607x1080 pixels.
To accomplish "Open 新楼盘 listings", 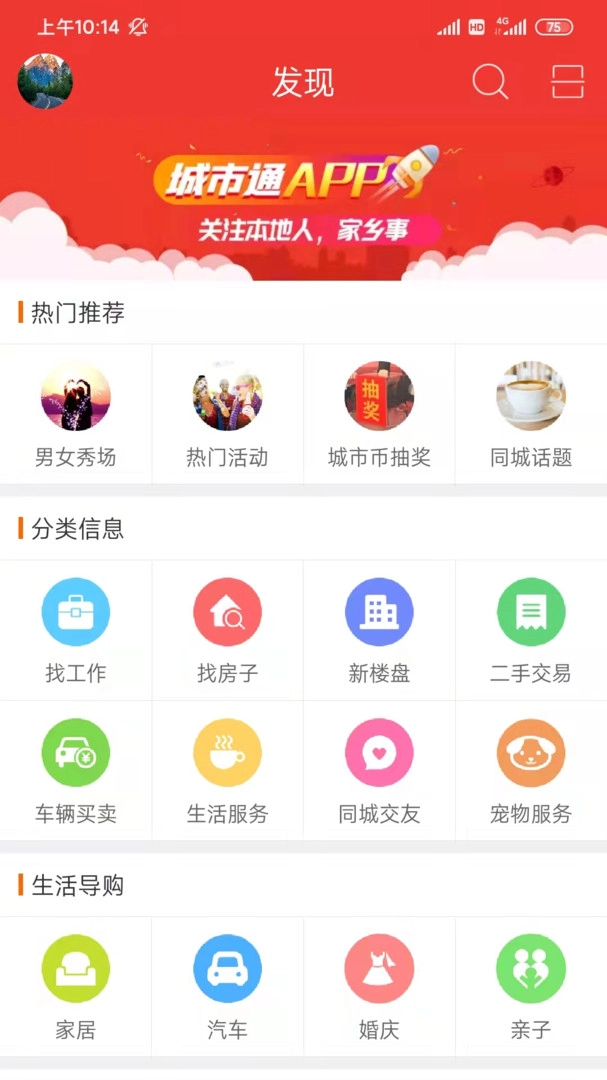I will pos(379,630).
